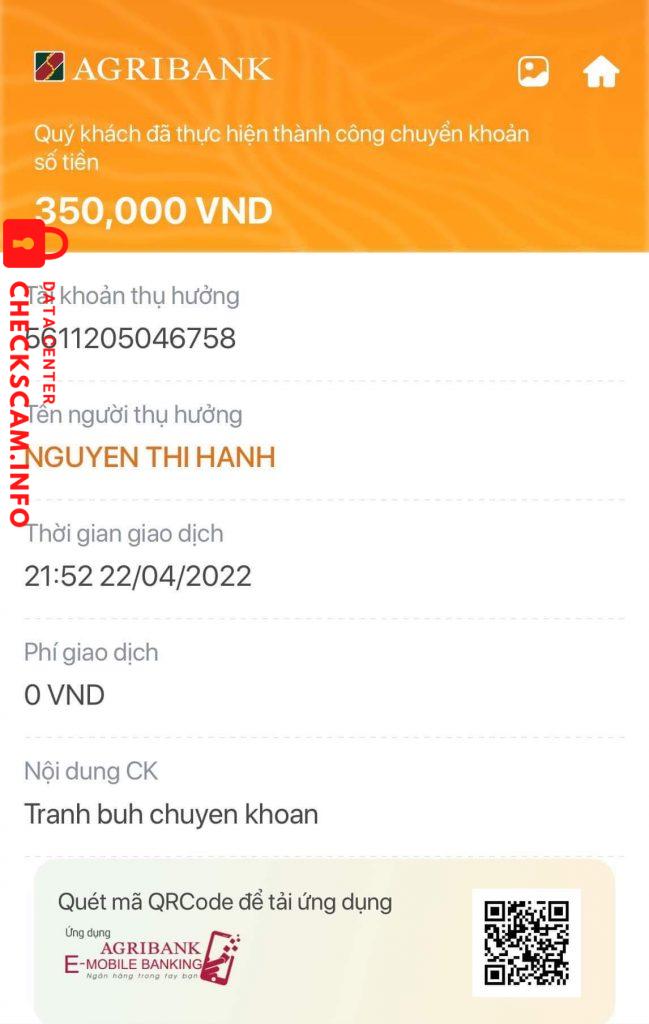The image size is (649, 1024).
Task: Save the receipt as an image
Action: point(533,71)
